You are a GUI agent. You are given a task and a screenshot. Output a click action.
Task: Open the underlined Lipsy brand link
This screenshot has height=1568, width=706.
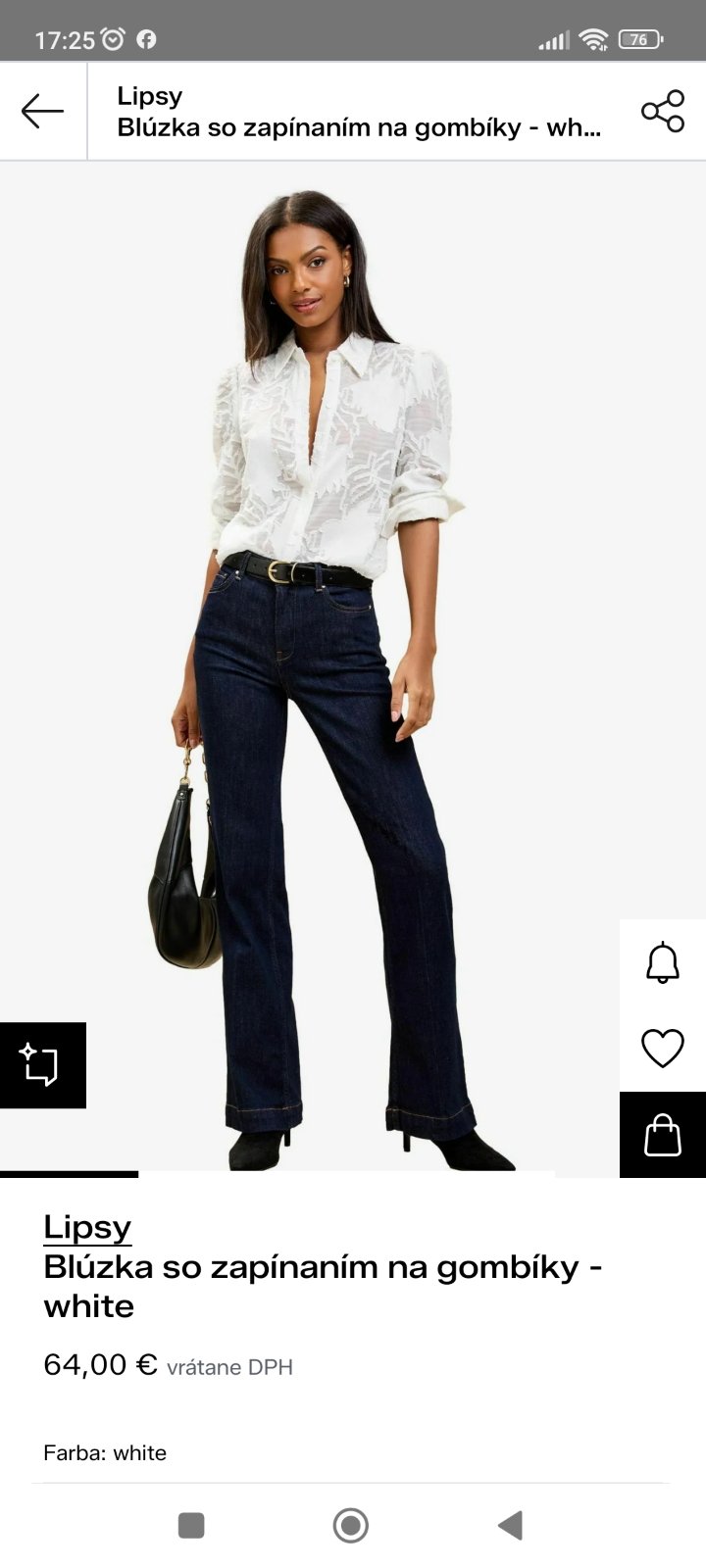coord(87,1227)
